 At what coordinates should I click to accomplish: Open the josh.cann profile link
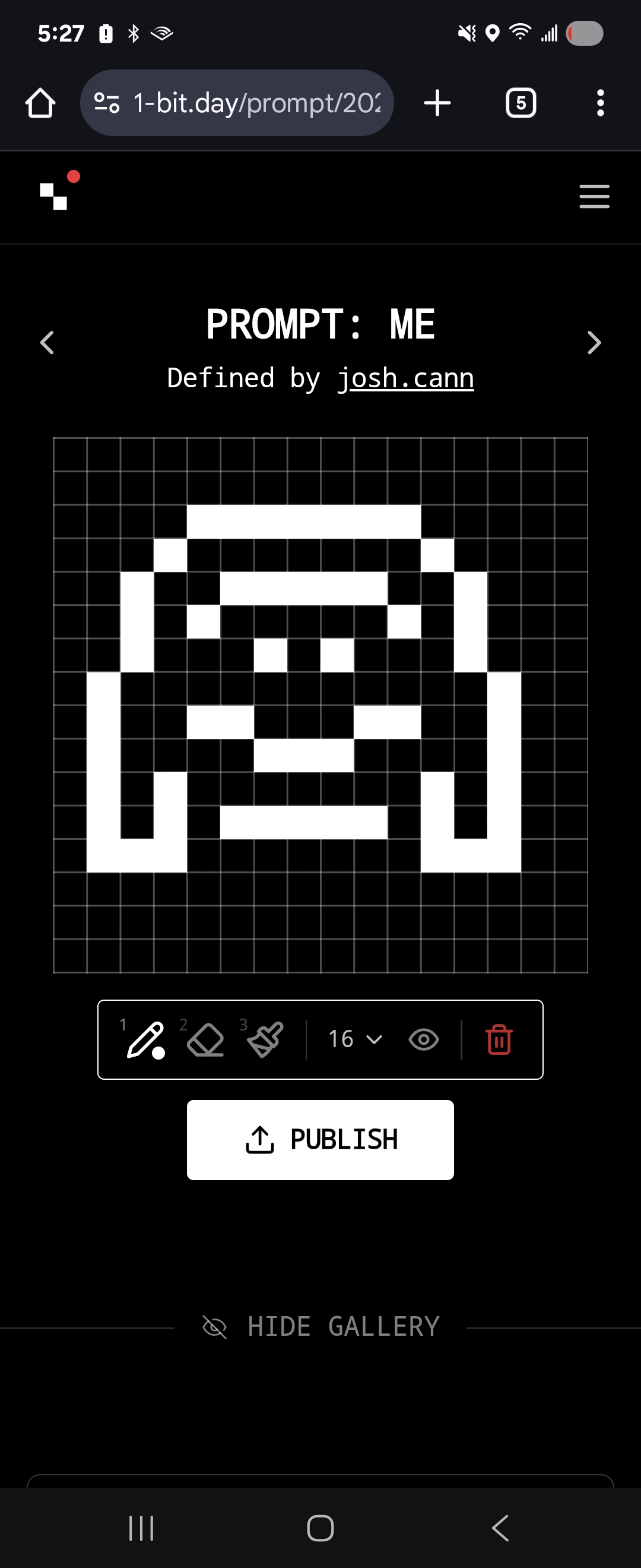click(405, 378)
